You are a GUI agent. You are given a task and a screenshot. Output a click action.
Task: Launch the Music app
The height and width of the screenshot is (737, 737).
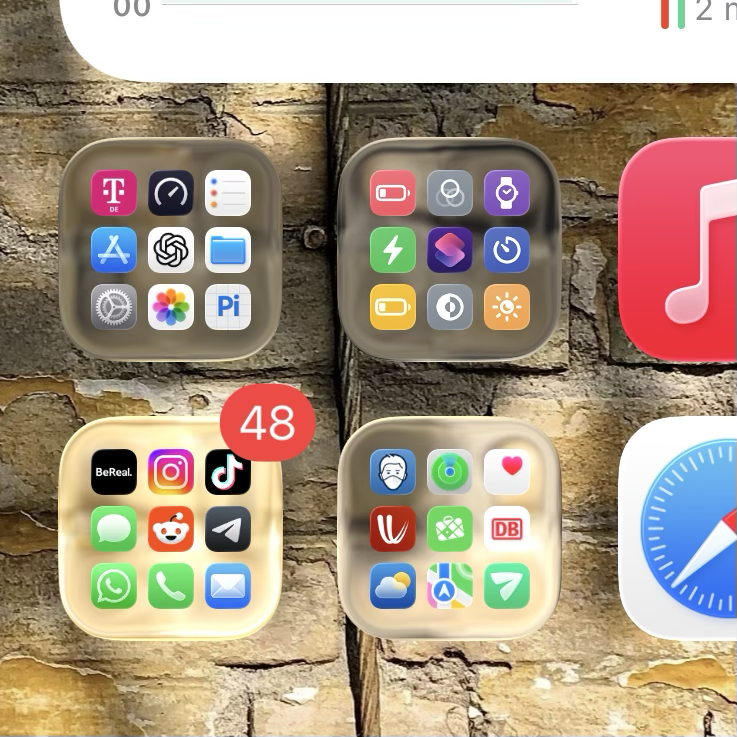[680, 250]
